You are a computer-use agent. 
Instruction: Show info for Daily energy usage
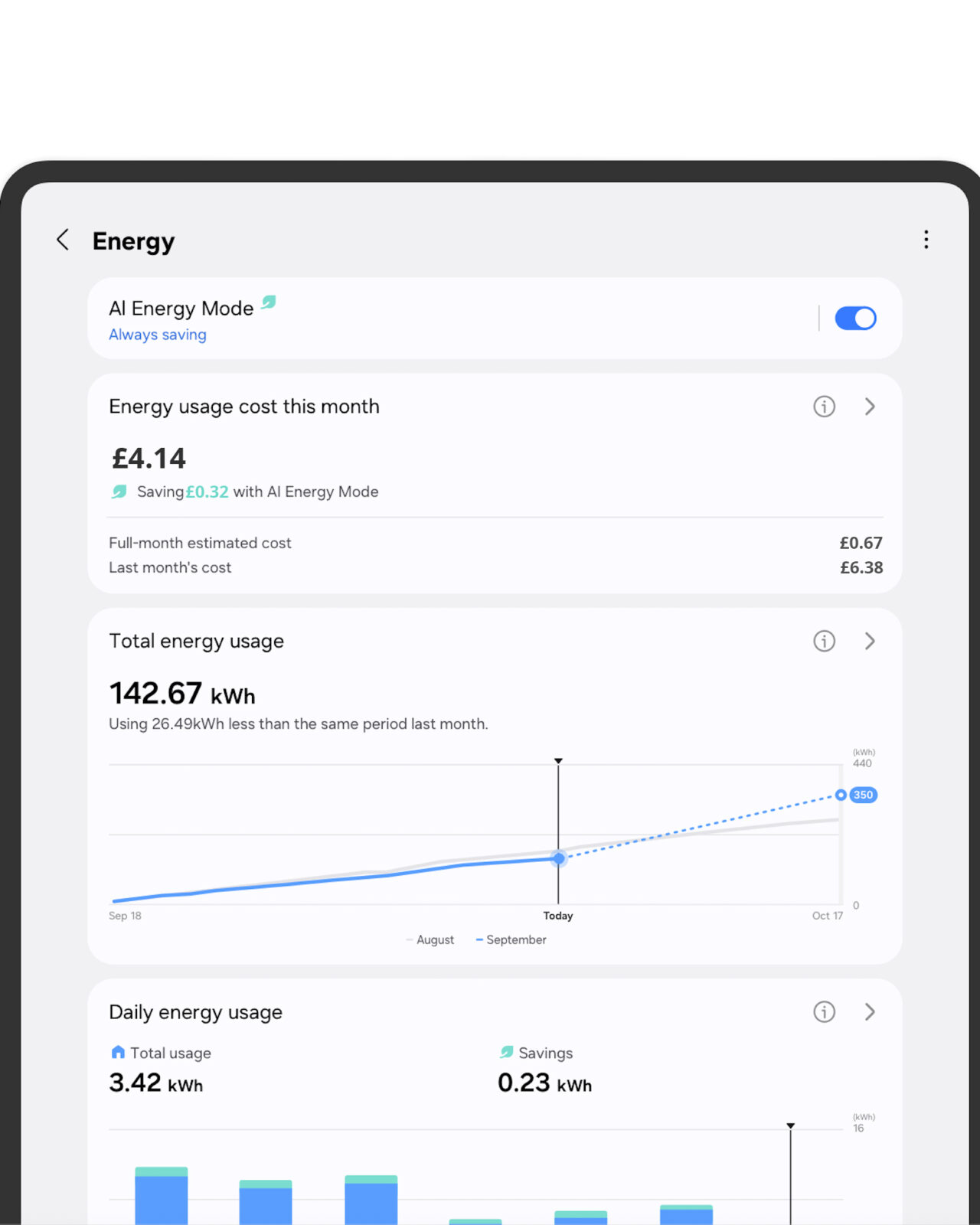pyautogui.click(x=824, y=1012)
